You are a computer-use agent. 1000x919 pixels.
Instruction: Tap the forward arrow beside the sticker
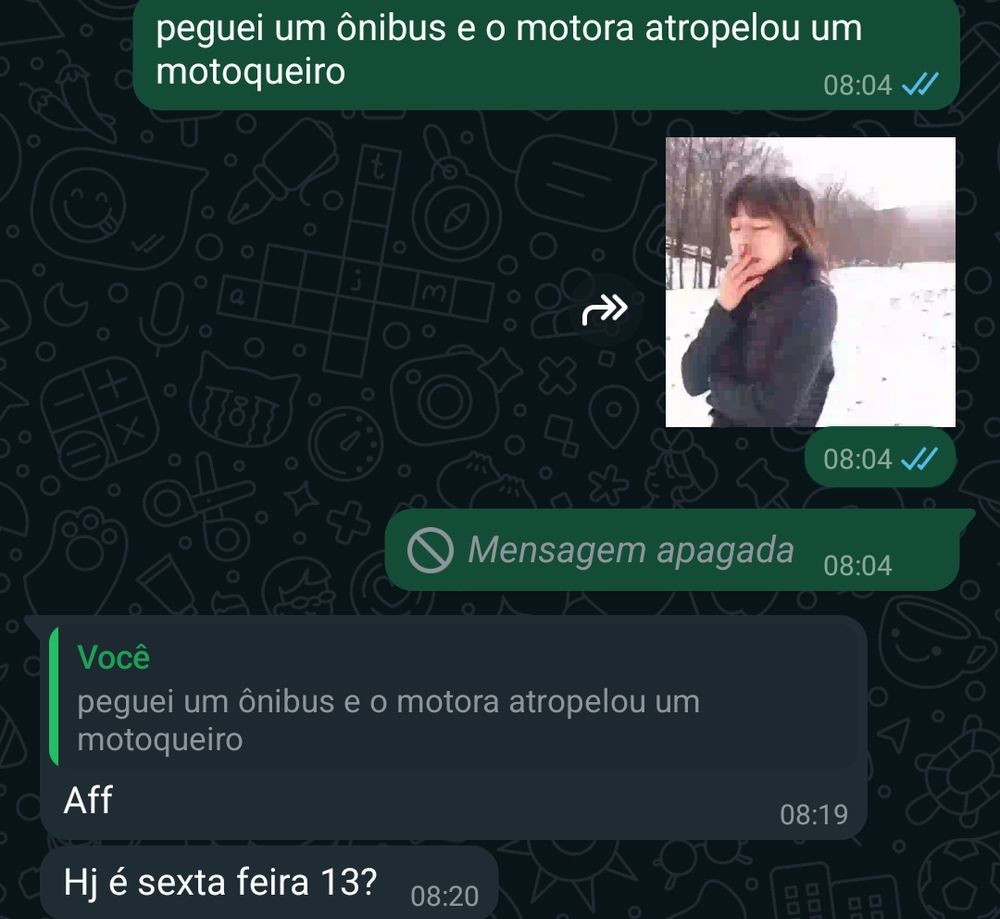tap(605, 310)
